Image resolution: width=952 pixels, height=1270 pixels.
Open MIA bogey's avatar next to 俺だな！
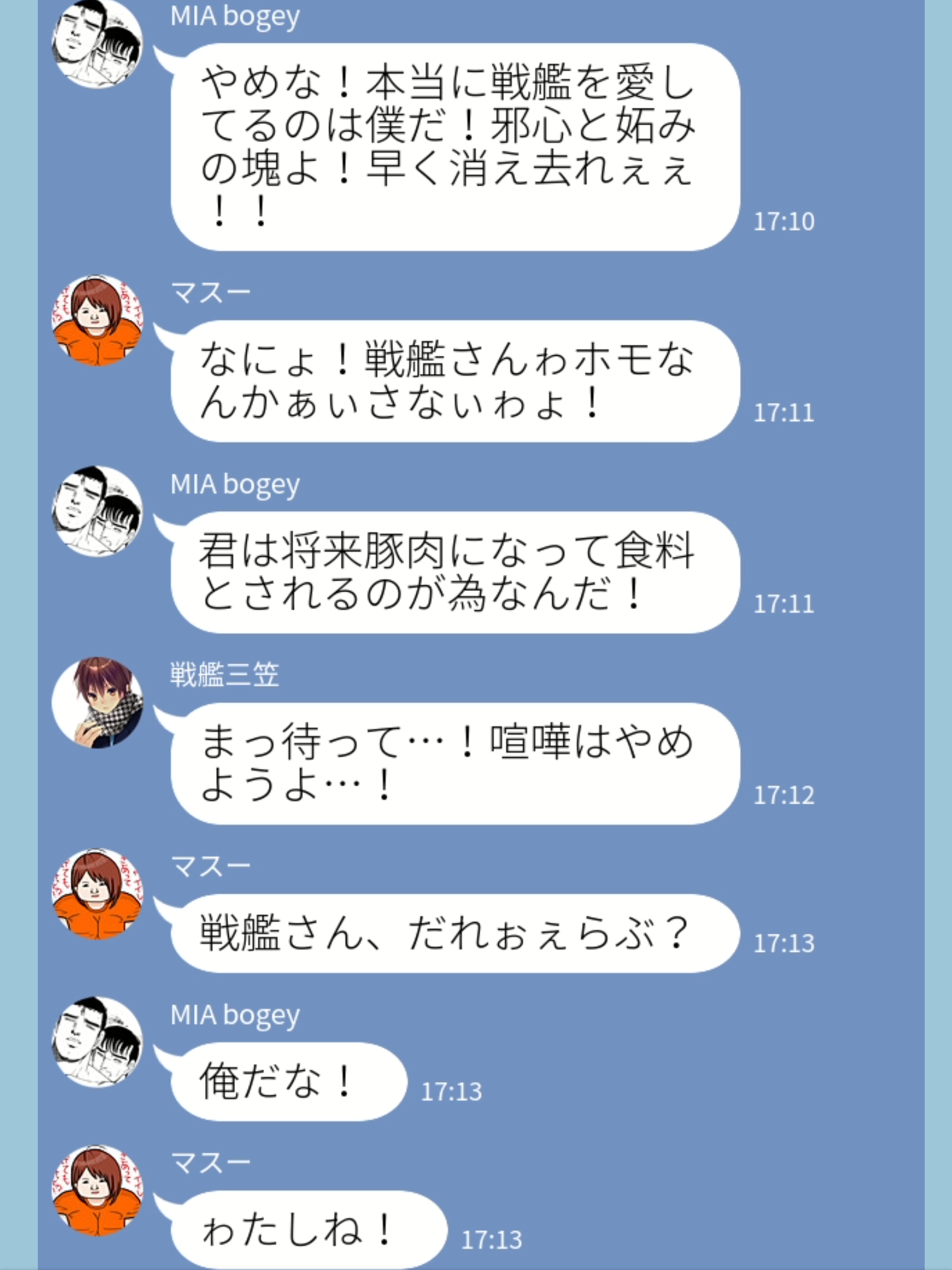97,1042
